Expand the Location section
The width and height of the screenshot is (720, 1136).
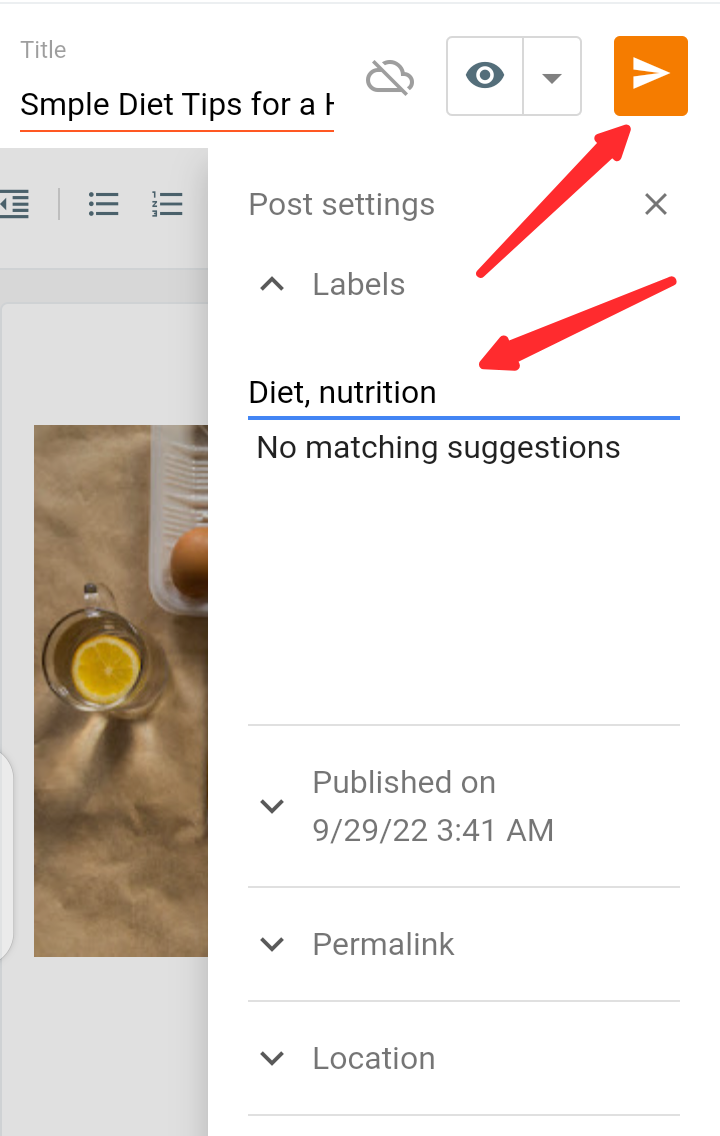click(272, 1058)
